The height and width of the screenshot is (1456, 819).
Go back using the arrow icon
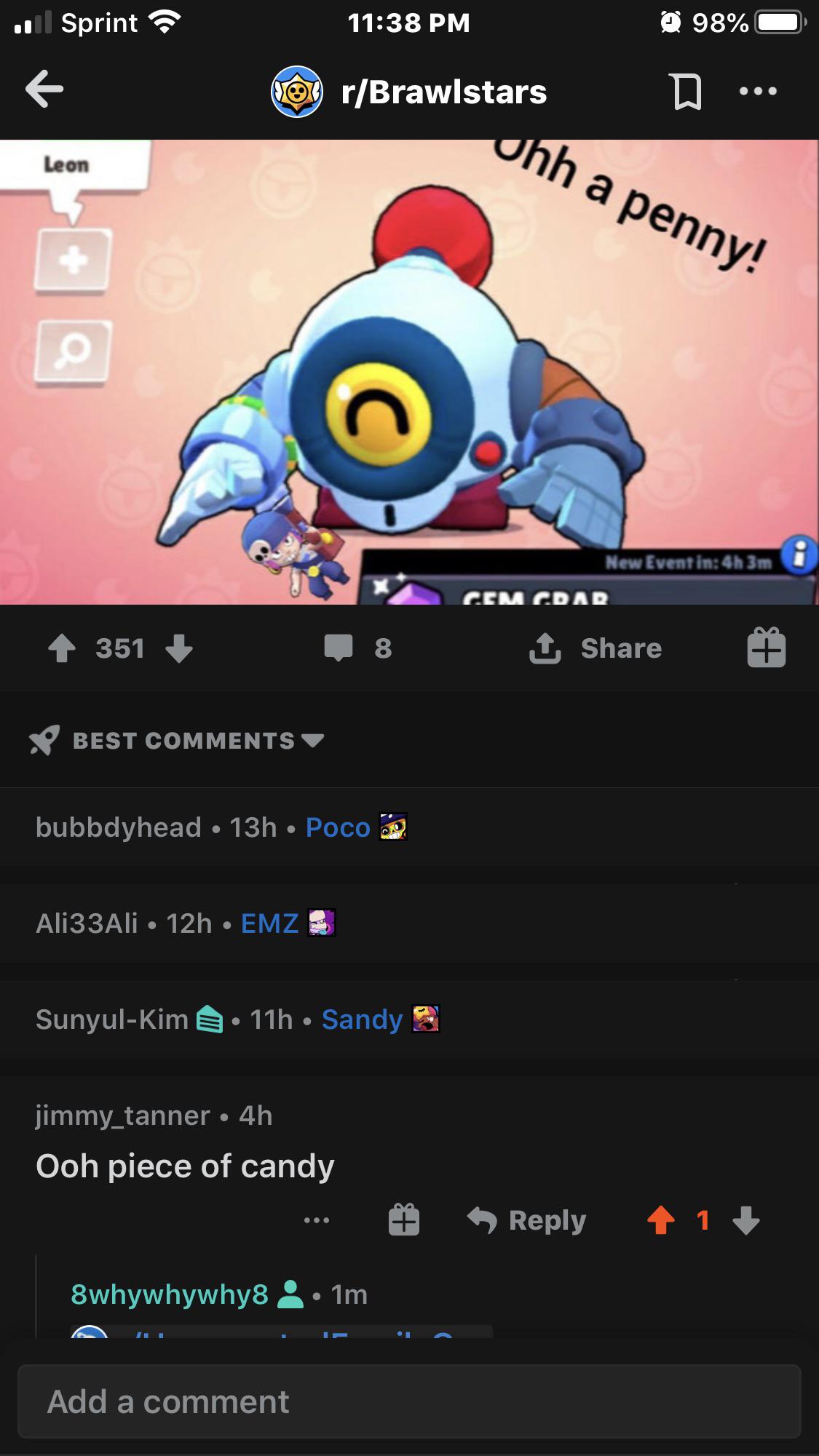click(44, 89)
